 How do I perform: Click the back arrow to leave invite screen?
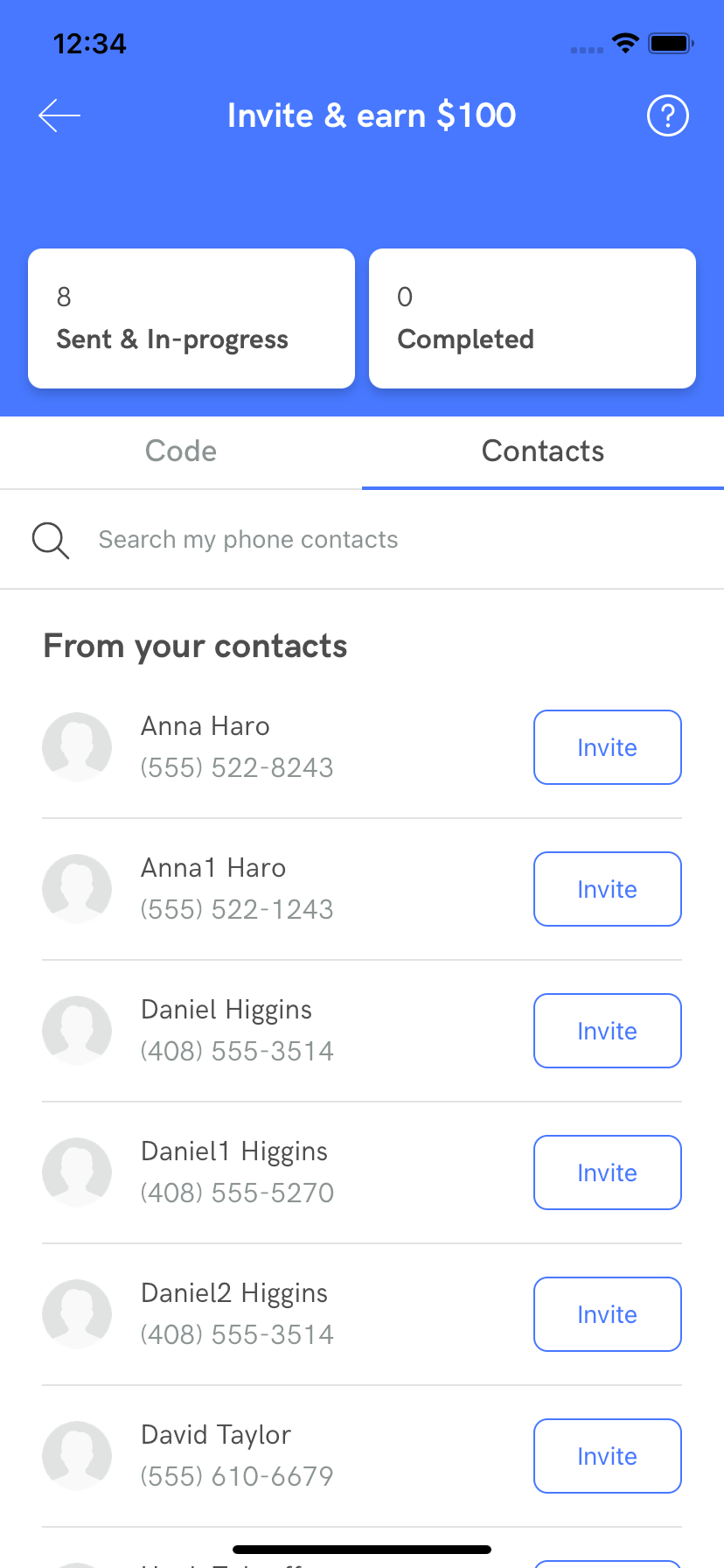(59, 115)
